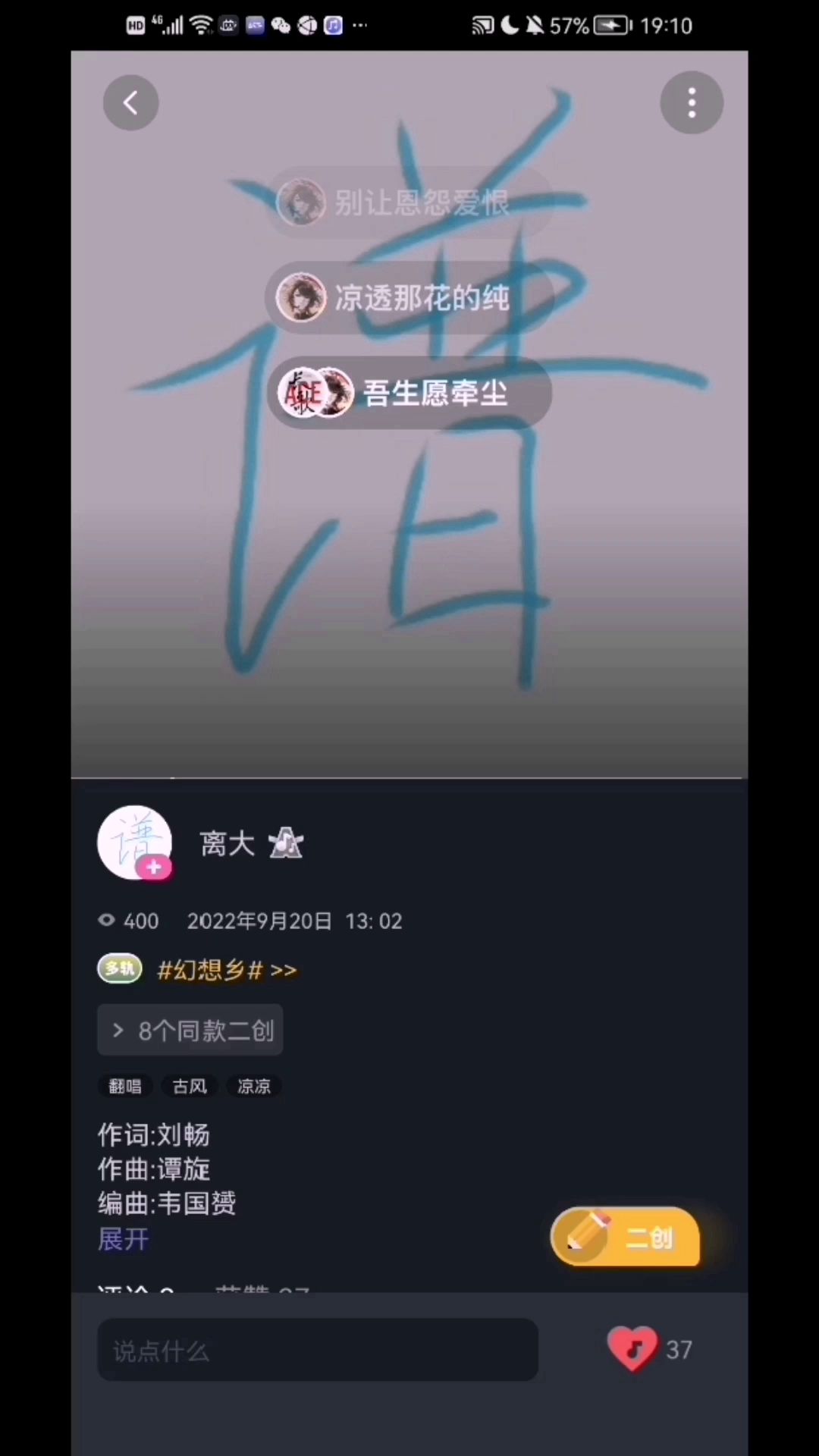Open the three-dot overflow menu
The image size is (819, 1456).
[691, 102]
